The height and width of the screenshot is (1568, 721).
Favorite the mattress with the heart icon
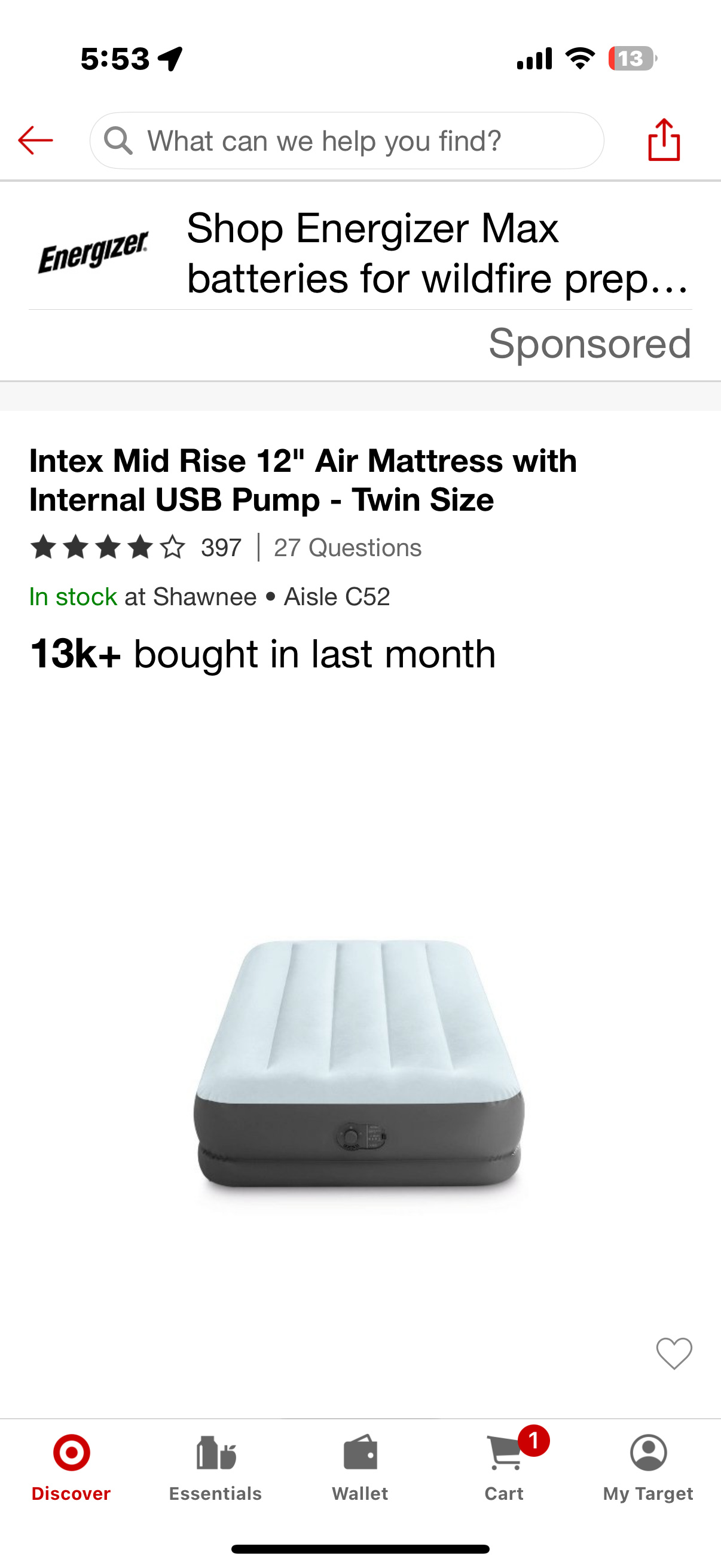click(x=674, y=1353)
